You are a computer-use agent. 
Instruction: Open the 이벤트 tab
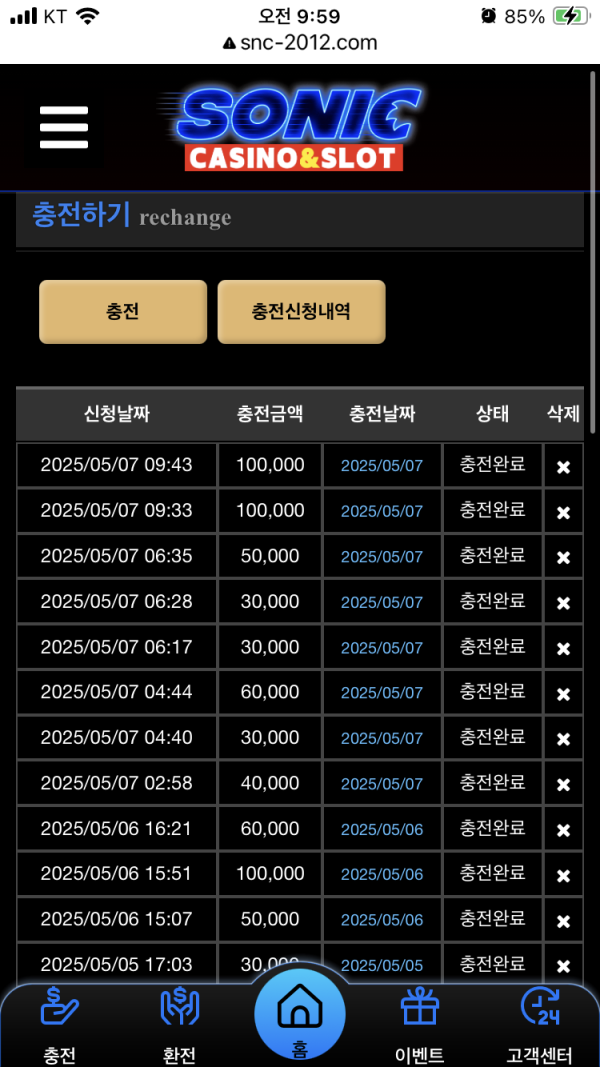tap(420, 1026)
